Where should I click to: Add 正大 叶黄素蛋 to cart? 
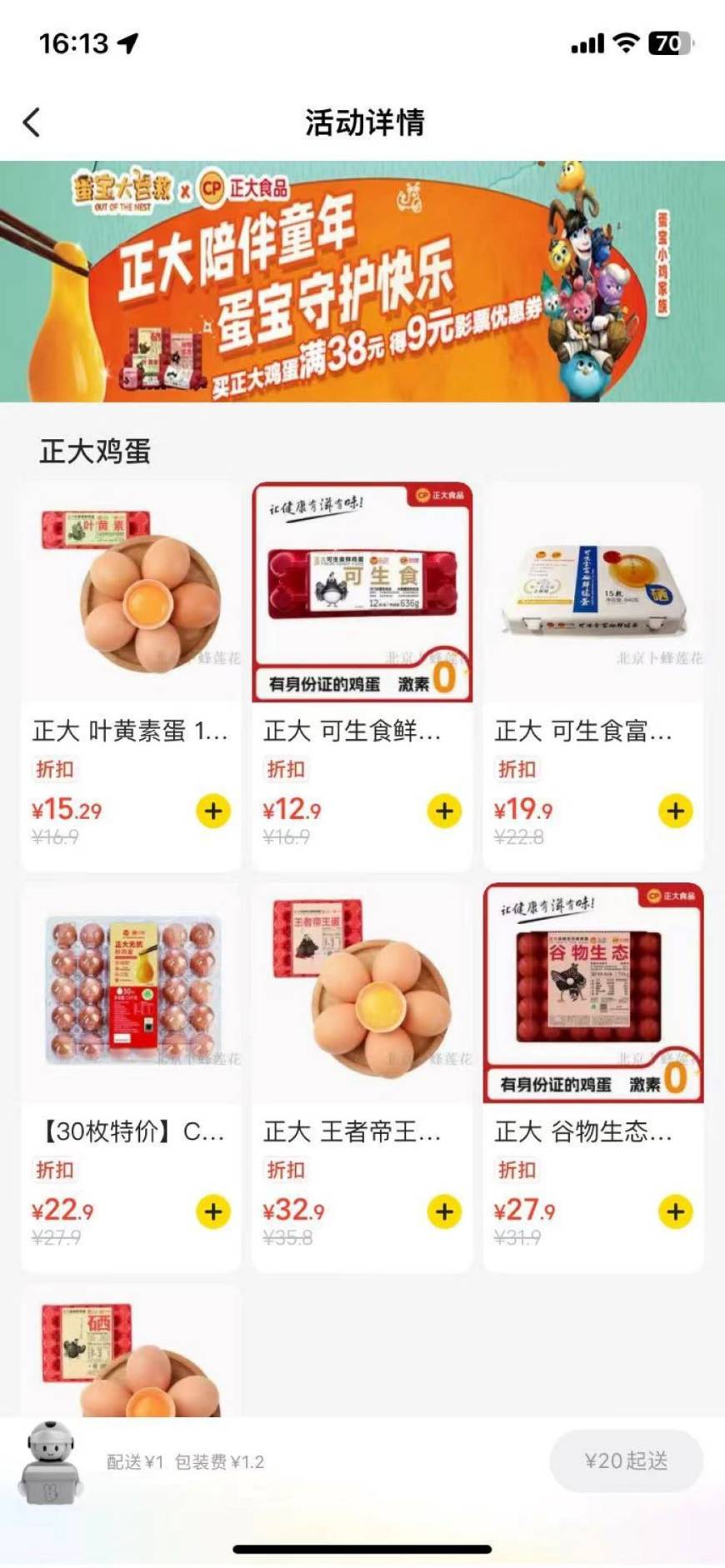pyautogui.click(x=213, y=811)
